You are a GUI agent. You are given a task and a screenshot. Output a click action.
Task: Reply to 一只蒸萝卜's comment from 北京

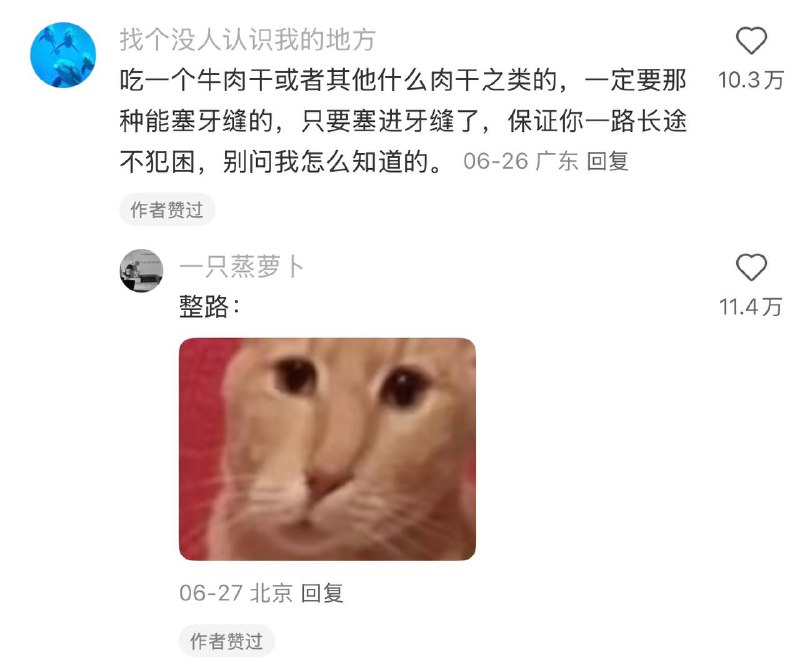(x=322, y=593)
